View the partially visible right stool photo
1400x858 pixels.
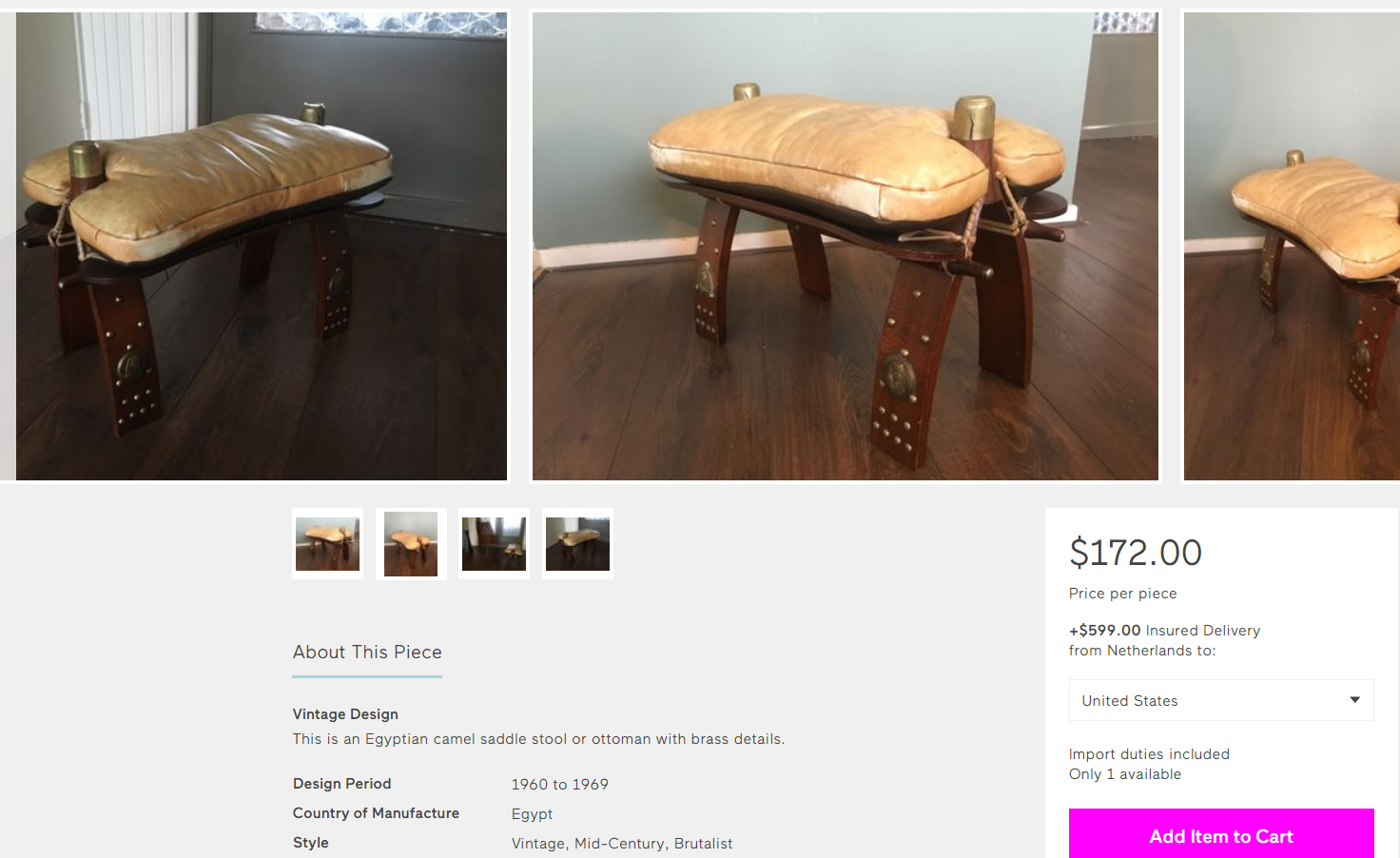coord(1292,245)
